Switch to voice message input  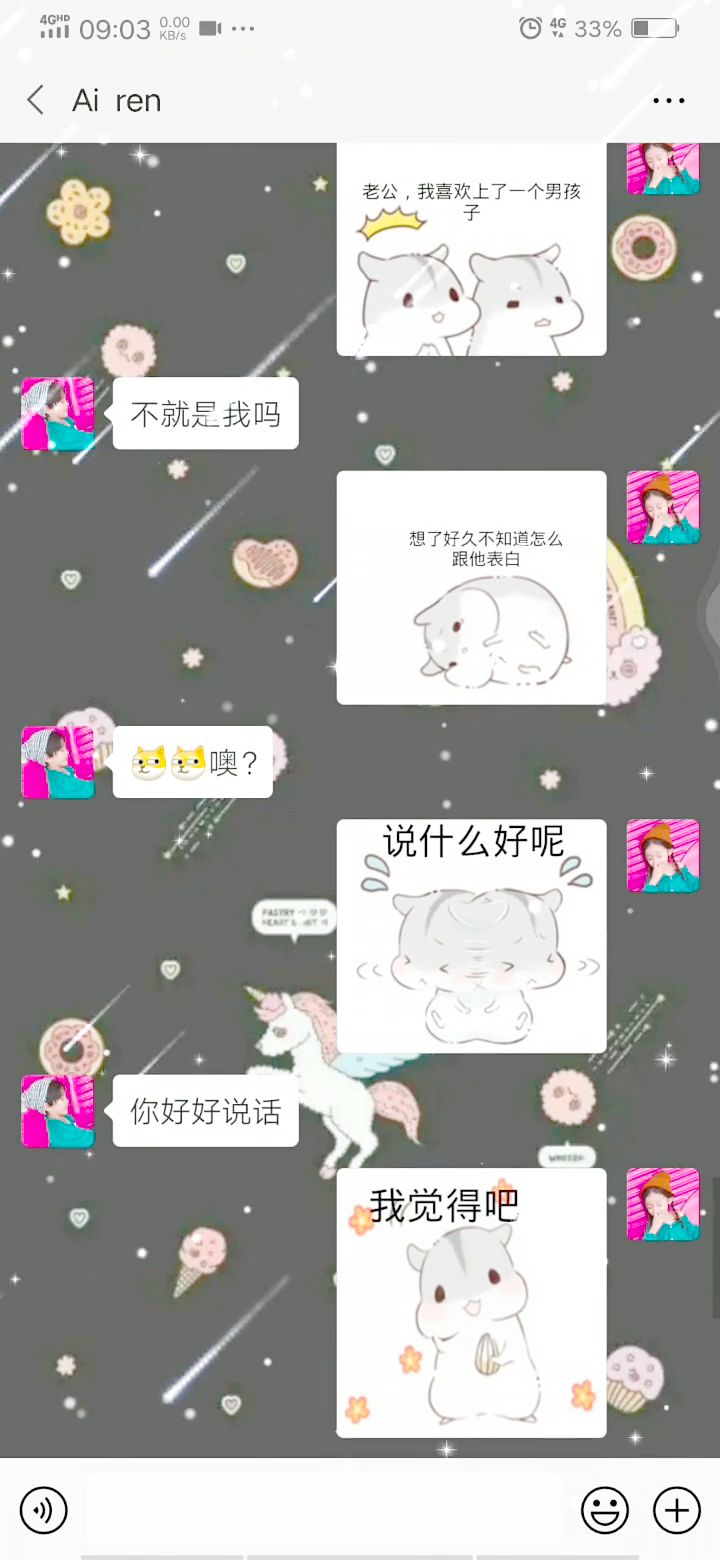[43, 1509]
